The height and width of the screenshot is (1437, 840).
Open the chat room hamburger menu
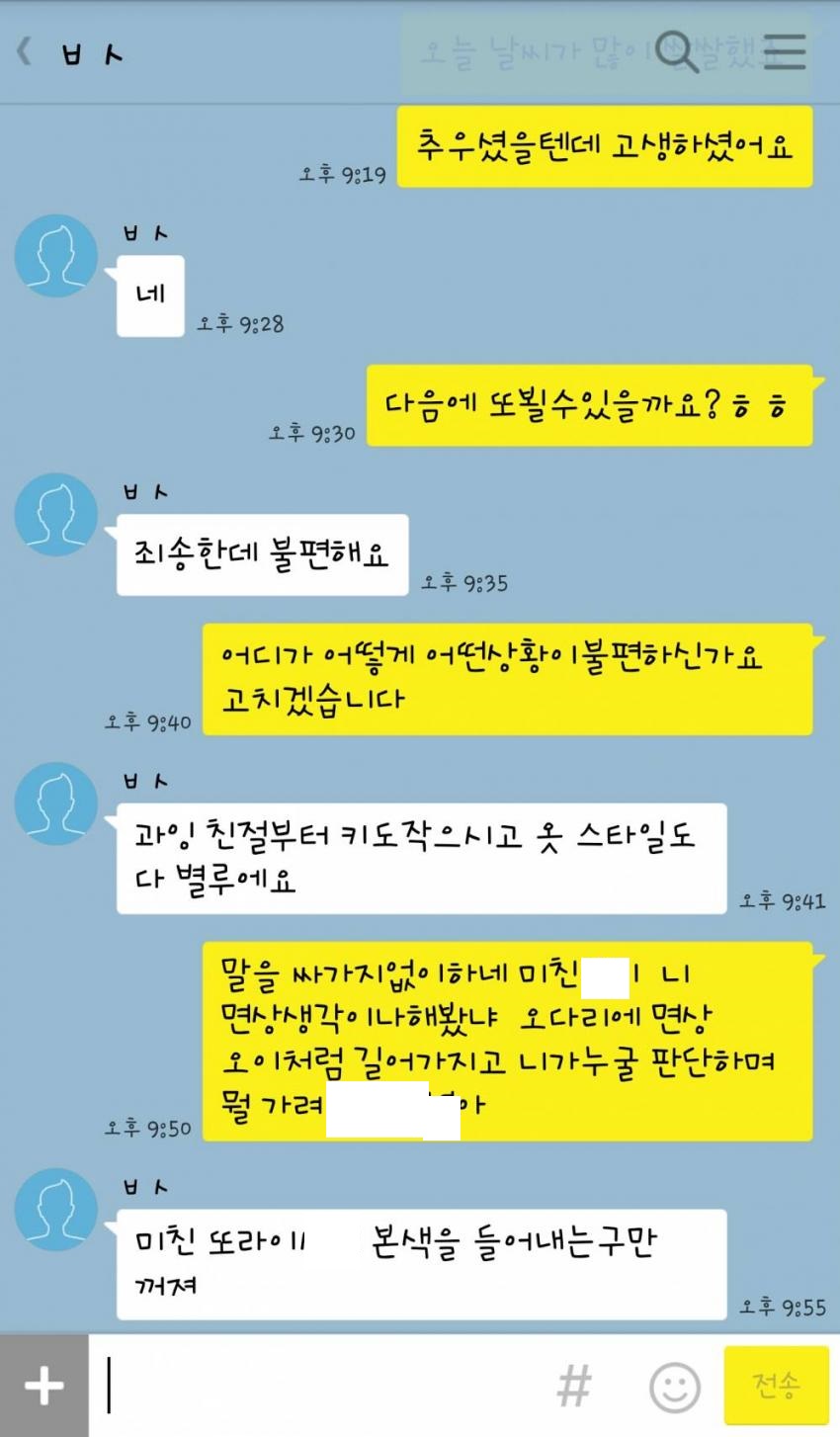(x=785, y=51)
